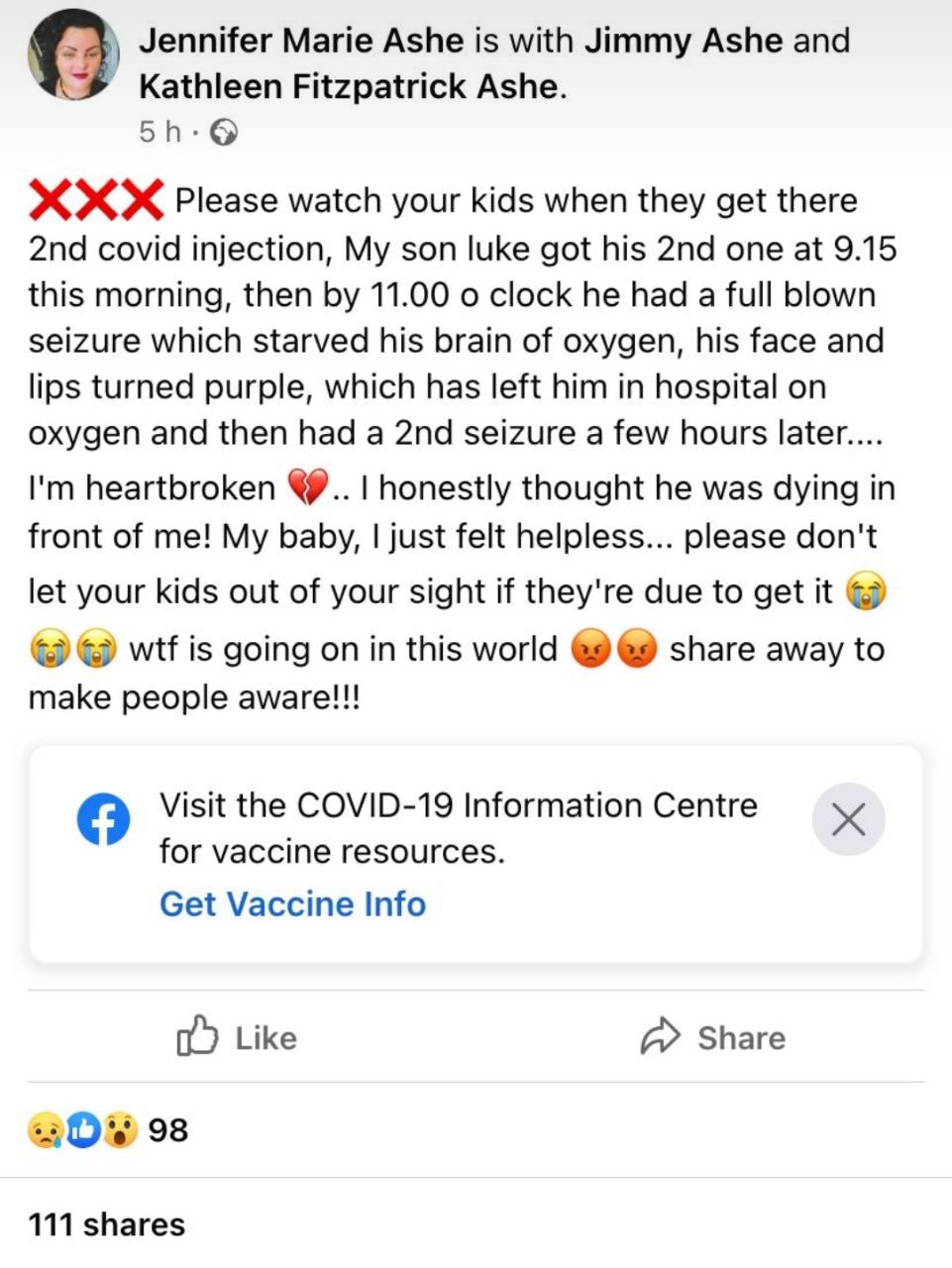Open Jimmy Ashe's tagged profile
The height and width of the screenshot is (1268, 952).
pyautogui.click(x=684, y=41)
